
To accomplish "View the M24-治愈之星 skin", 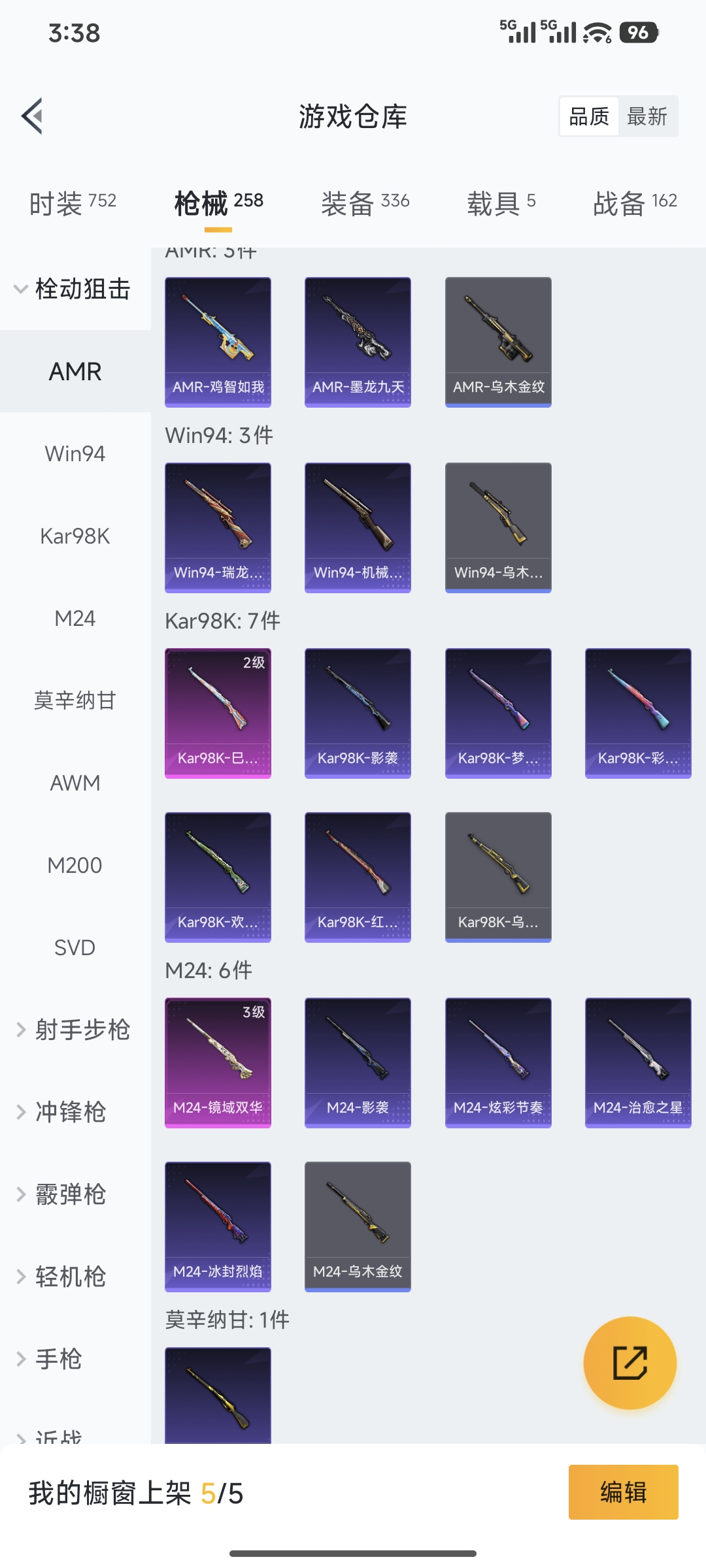I will click(638, 1062).
